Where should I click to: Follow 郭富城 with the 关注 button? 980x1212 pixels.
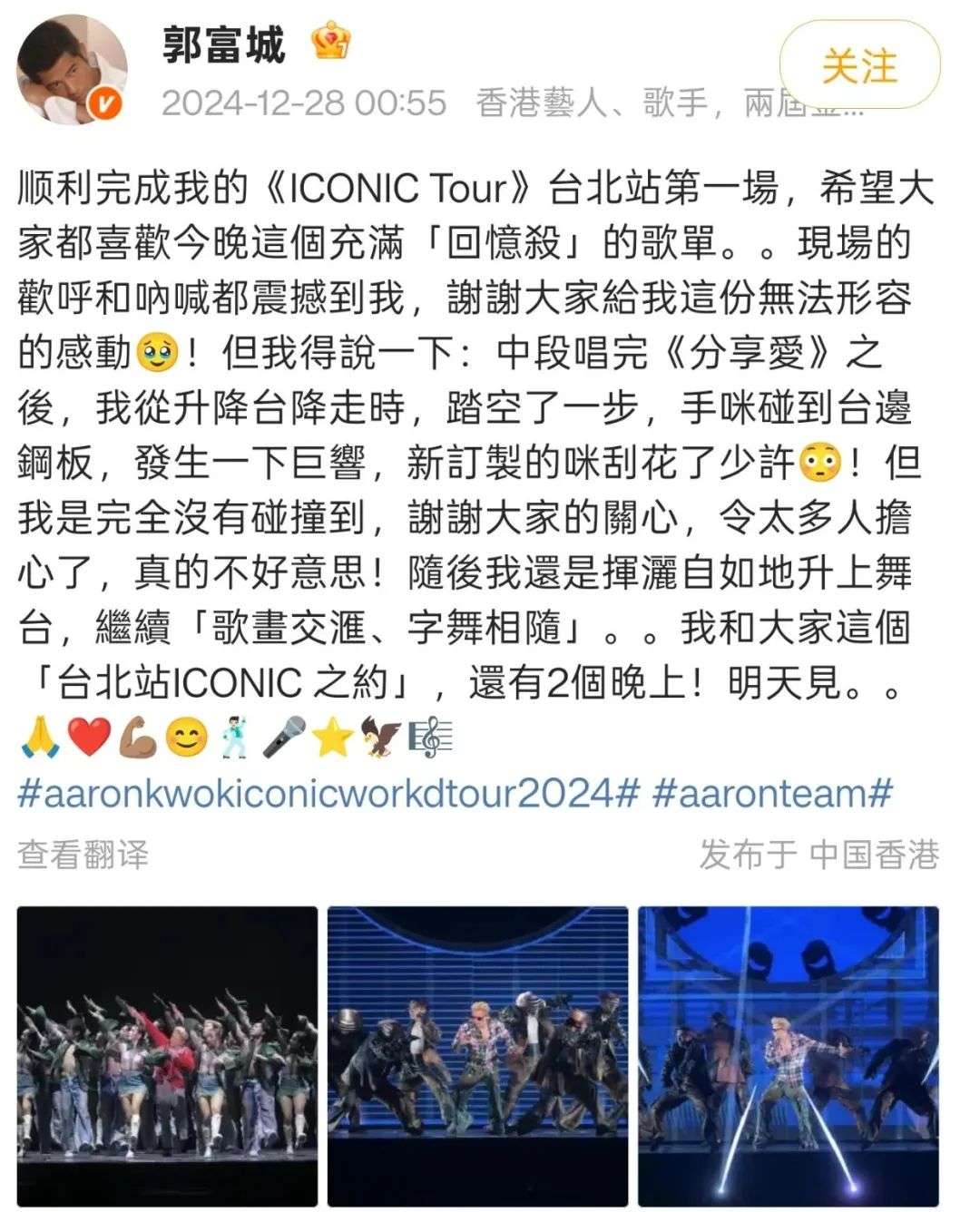[x=859, y=65]
